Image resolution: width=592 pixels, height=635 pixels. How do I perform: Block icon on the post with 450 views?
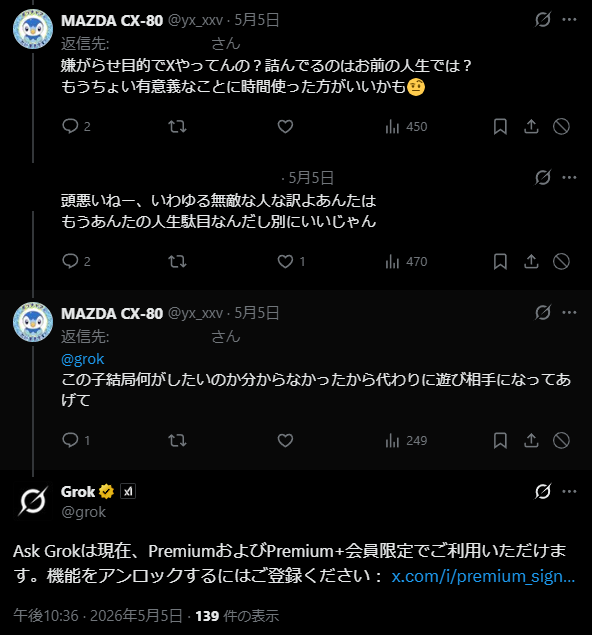(561, 127)
